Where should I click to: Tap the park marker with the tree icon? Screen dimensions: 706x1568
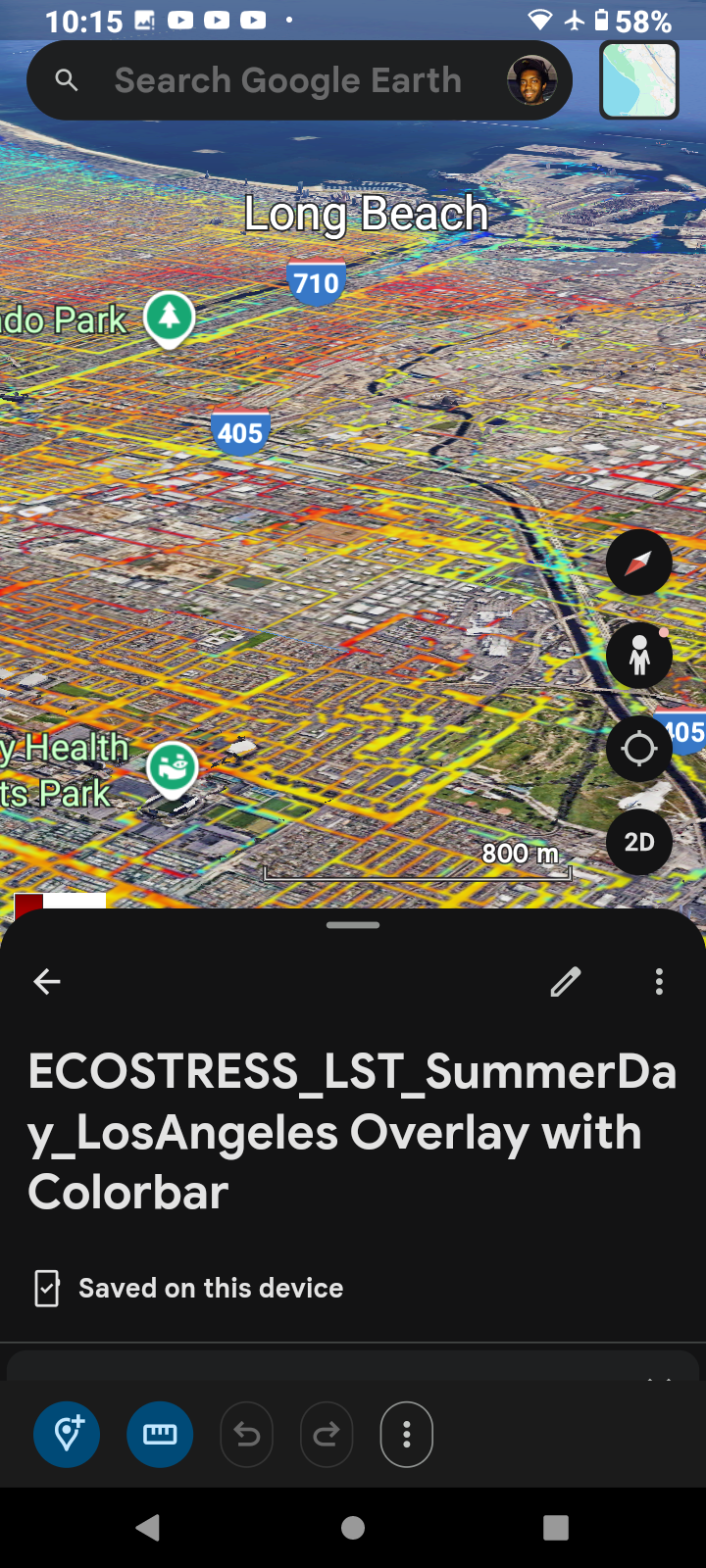pyautogui.click(x=170, y=318)
